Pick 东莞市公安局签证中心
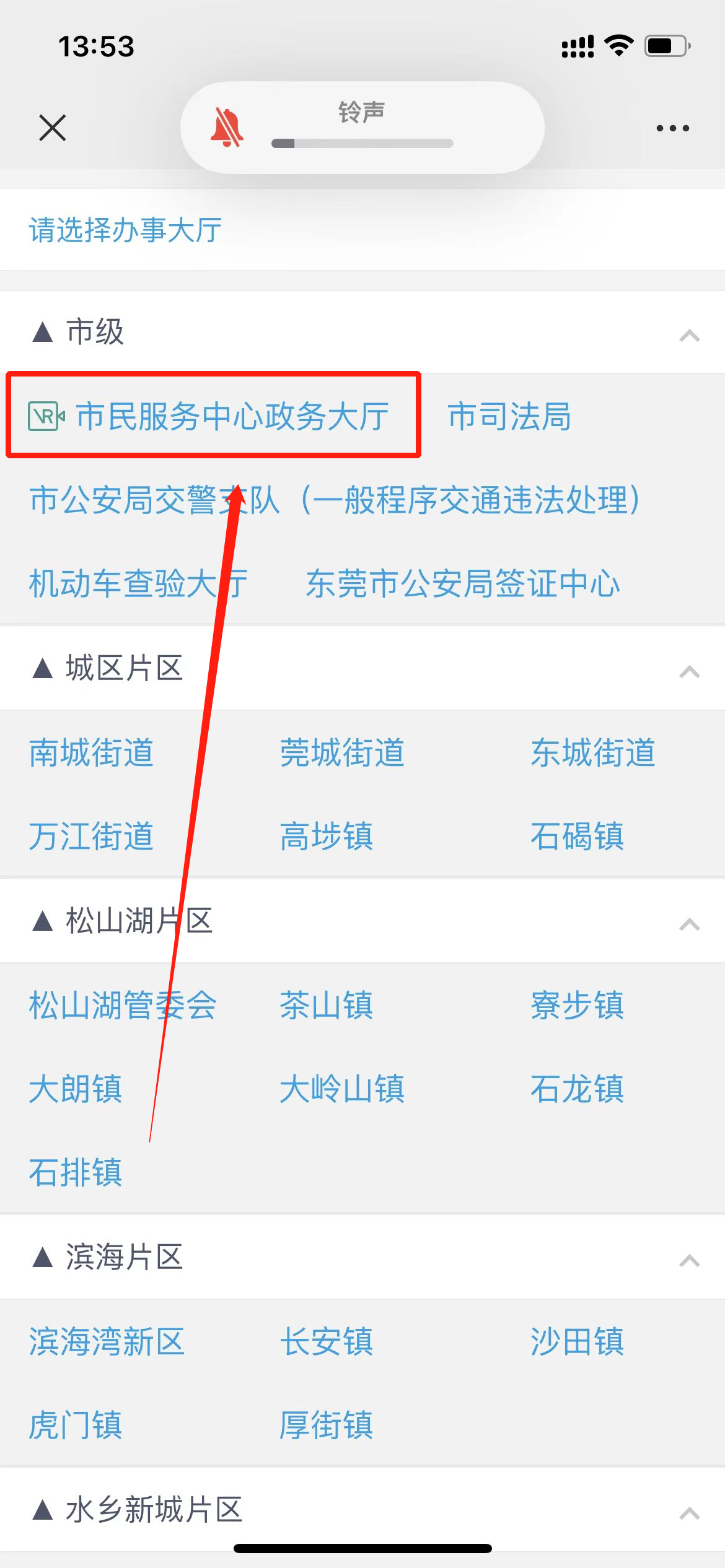 (462, 583)
